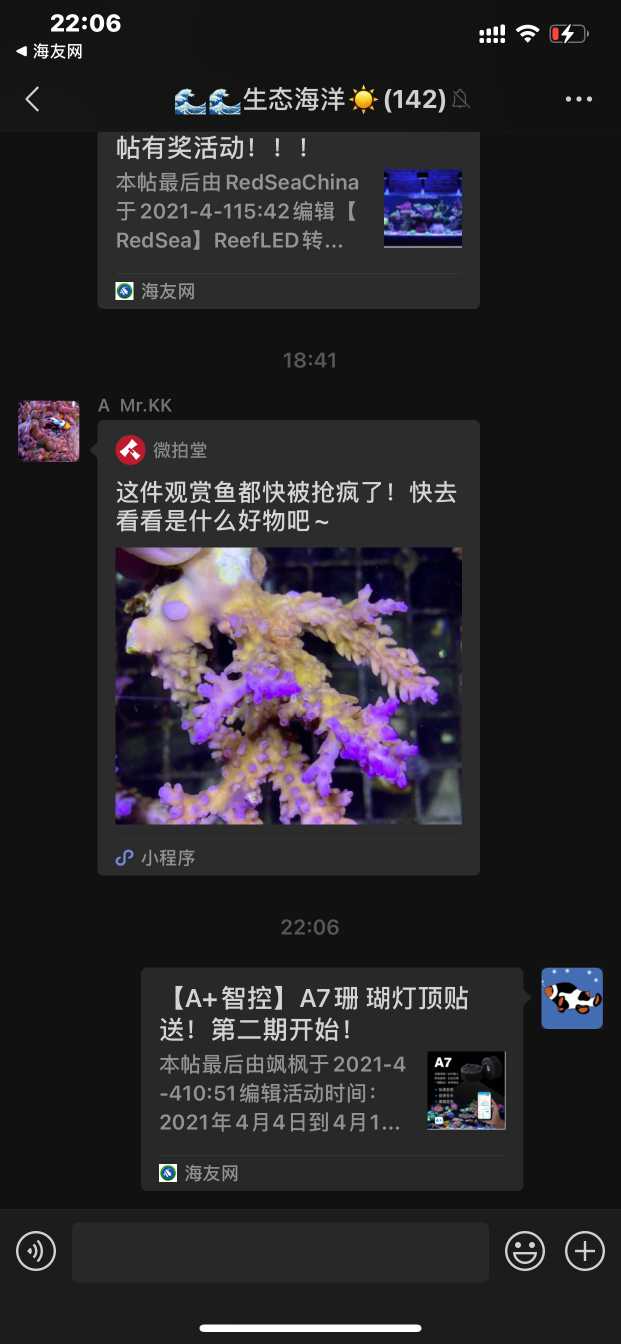
Task: Switch to voice message input
Action: coord(36,1251)
